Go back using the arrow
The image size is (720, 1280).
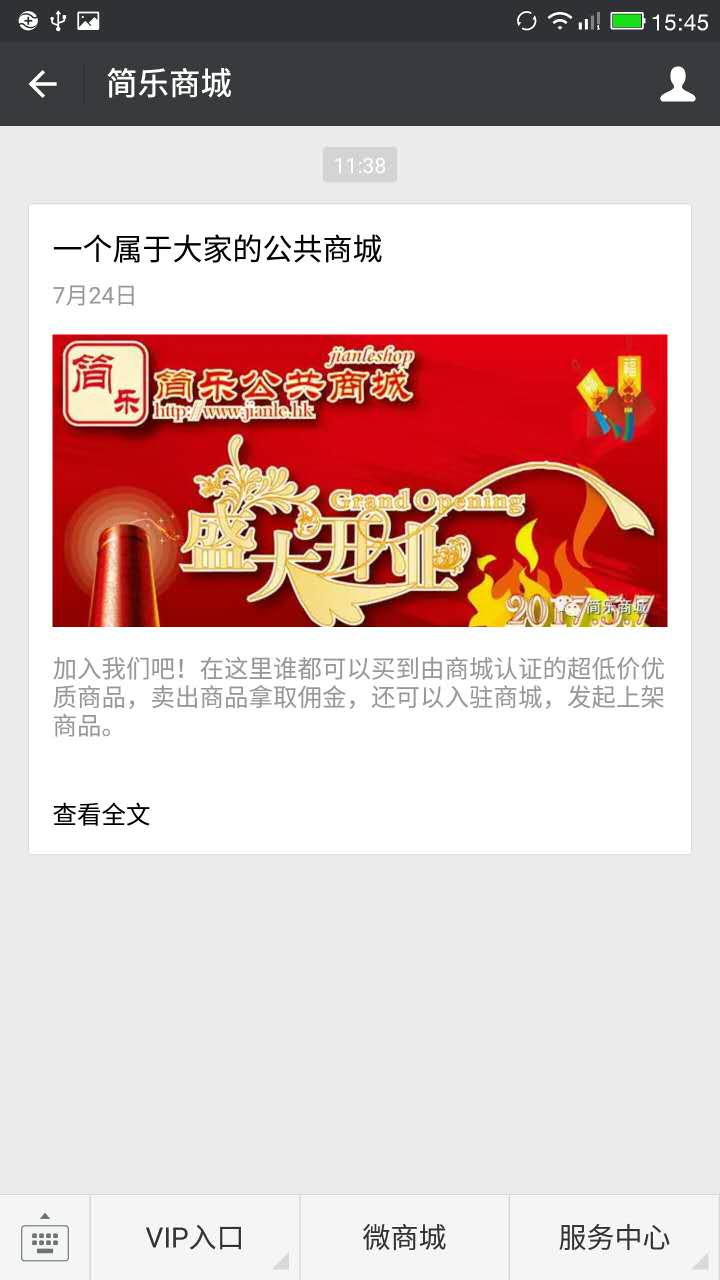[43, 85]
